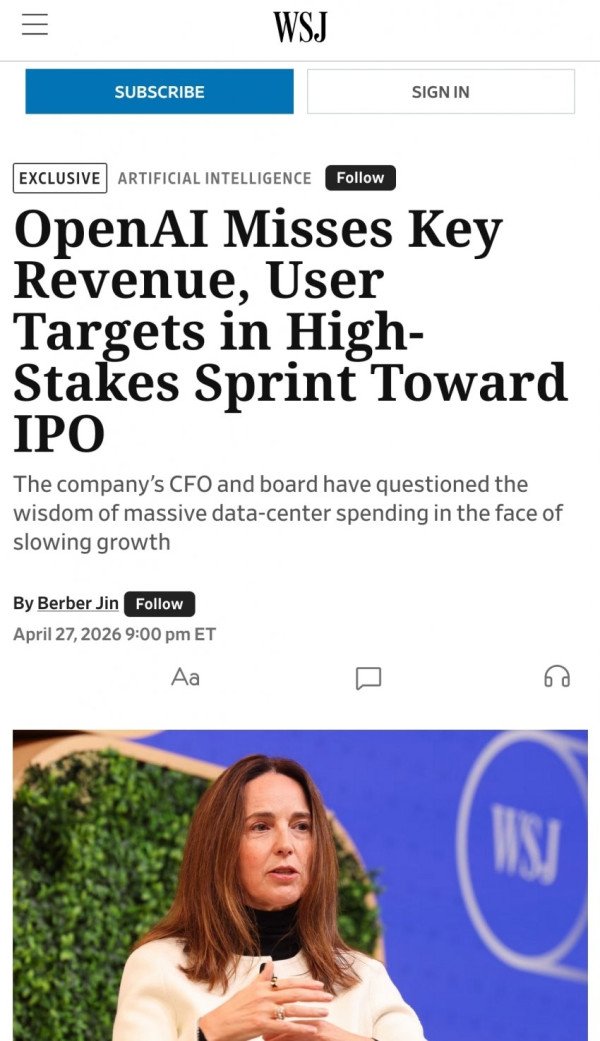Listen to the article with headphones icon
600x1041 pixels.
[556, 677]
